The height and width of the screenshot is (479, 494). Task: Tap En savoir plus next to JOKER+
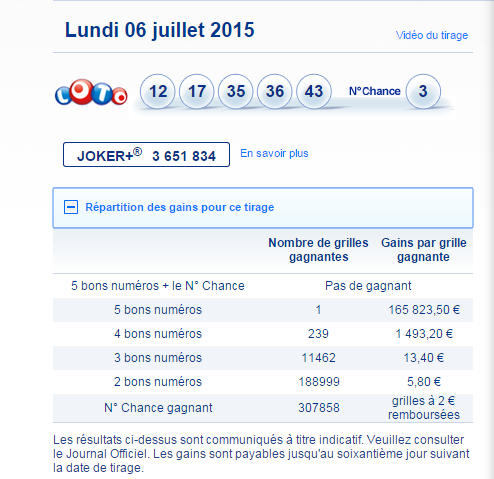tap(274, 153)
